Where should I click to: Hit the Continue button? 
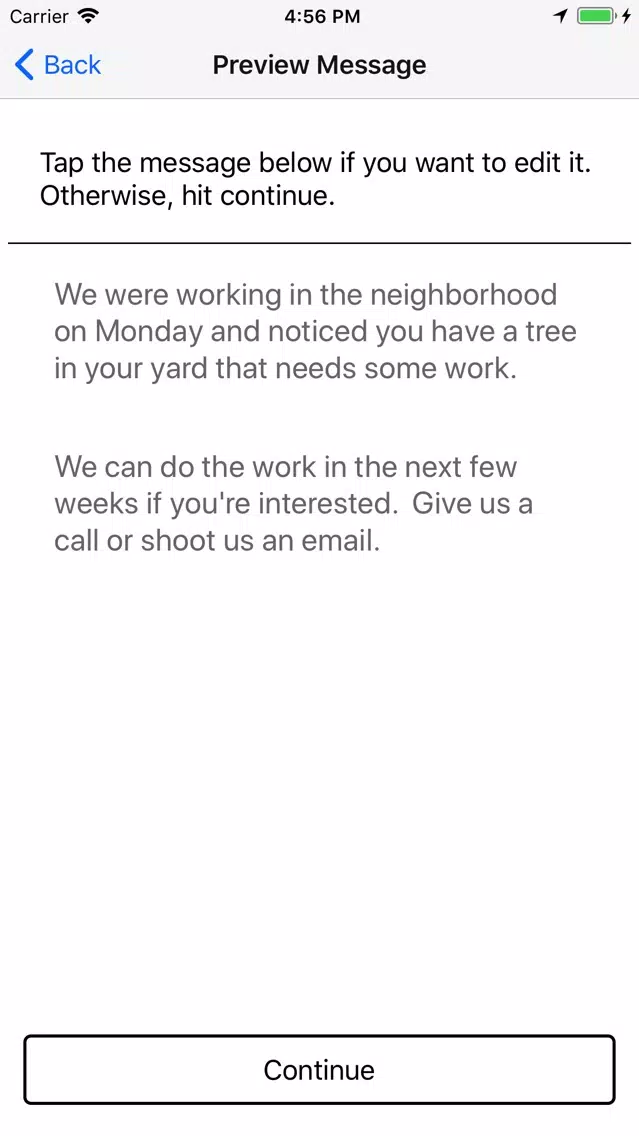pos(320,1069)
